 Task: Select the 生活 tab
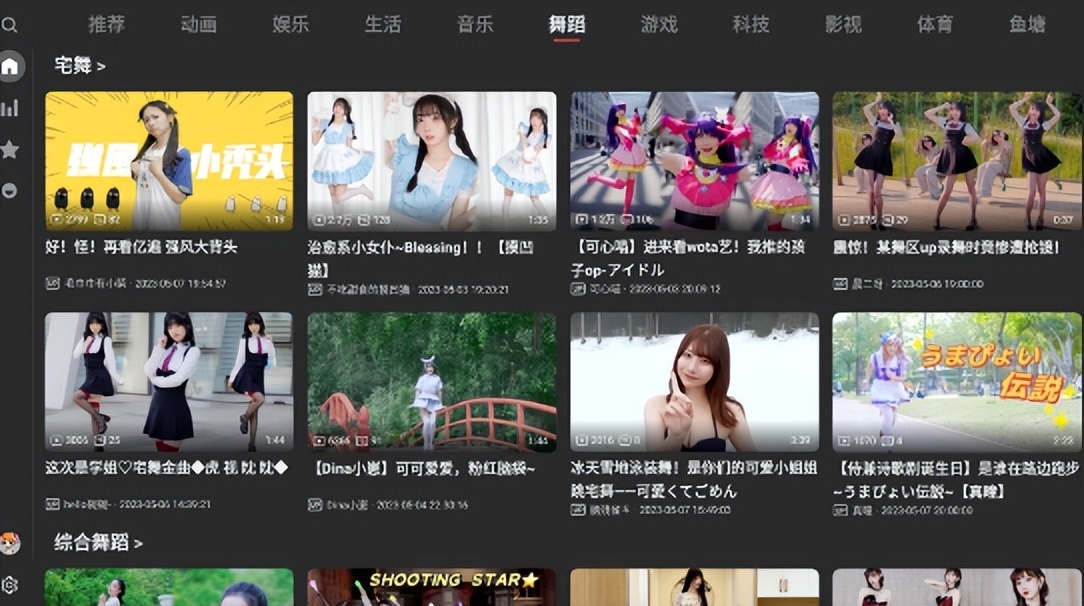tap(382, 24)
